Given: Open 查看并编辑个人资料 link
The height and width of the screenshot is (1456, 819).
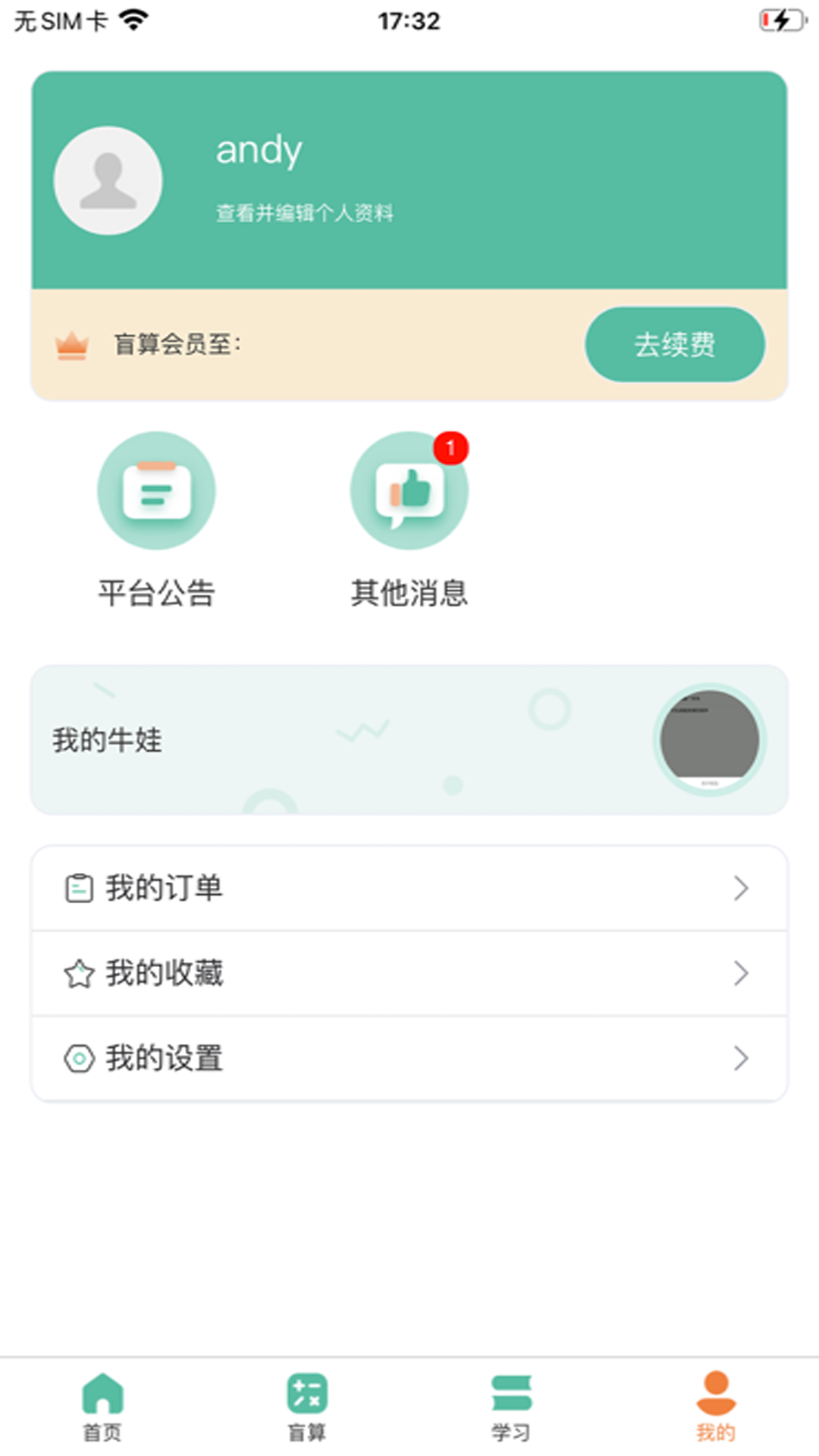Looking at the screenshot, I should tap(306, 213).
